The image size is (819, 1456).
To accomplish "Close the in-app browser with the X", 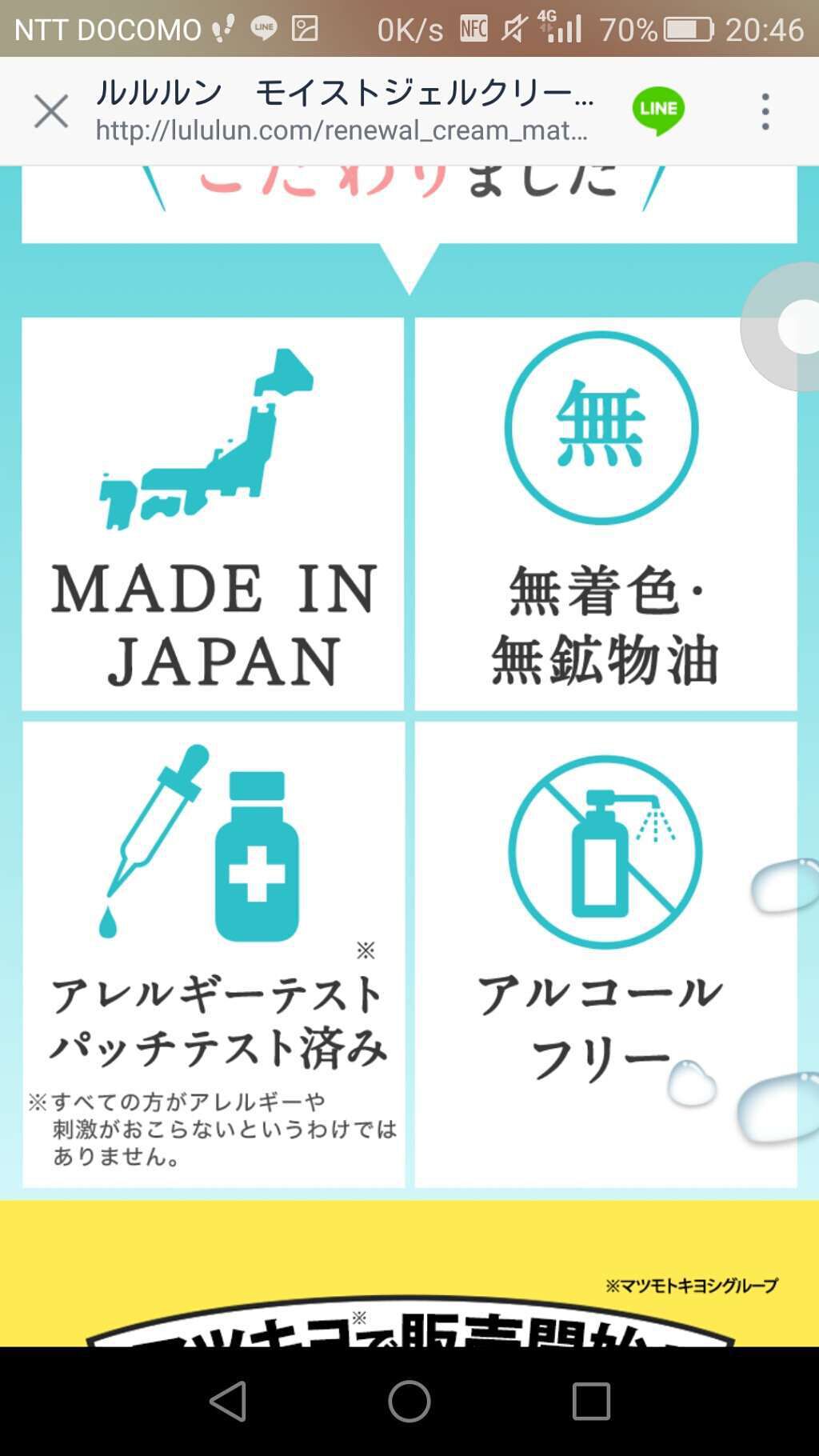I will [x=51, y=111].
